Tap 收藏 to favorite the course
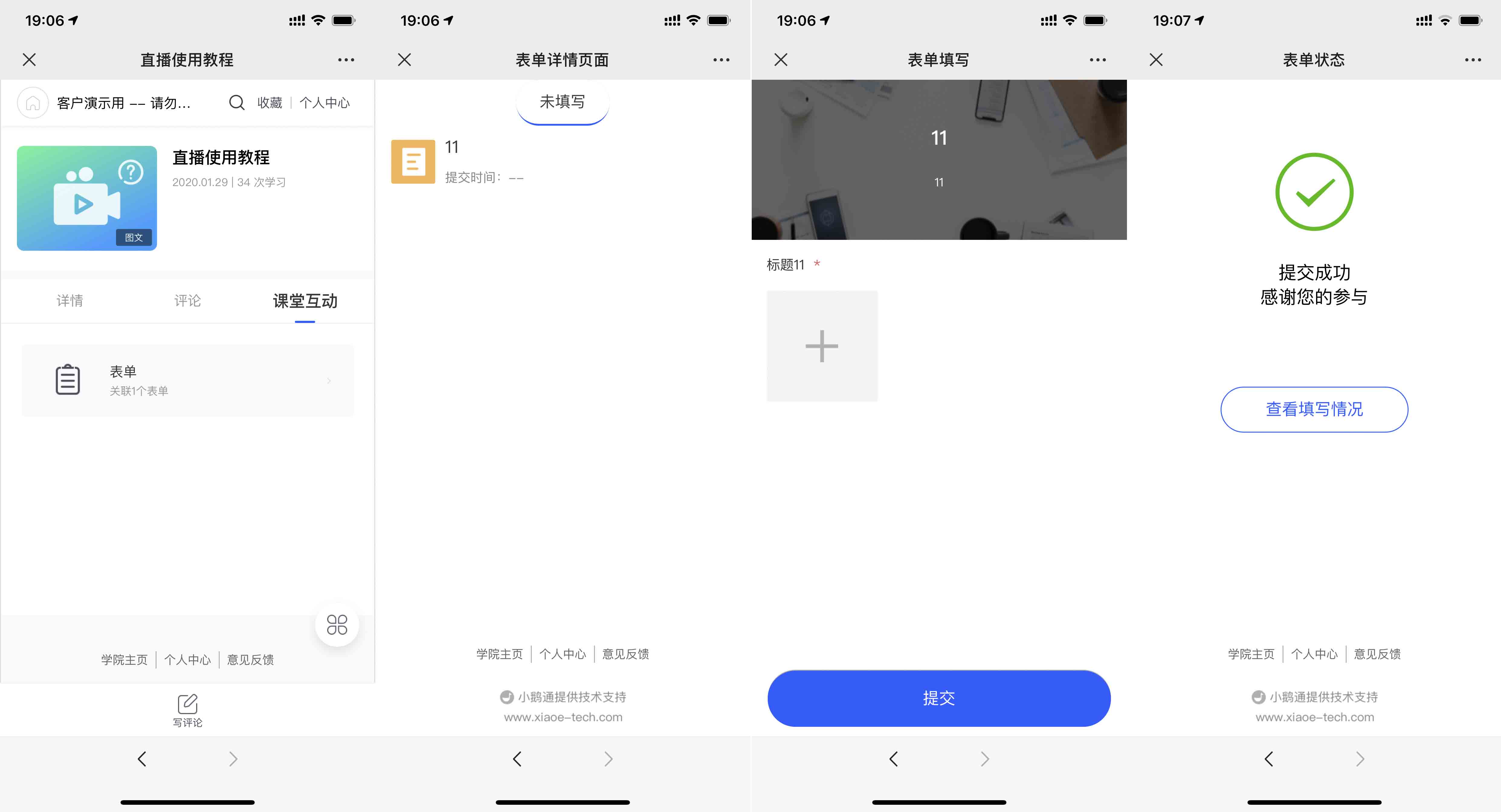The image size is (1501, 812). coord(269,102)
